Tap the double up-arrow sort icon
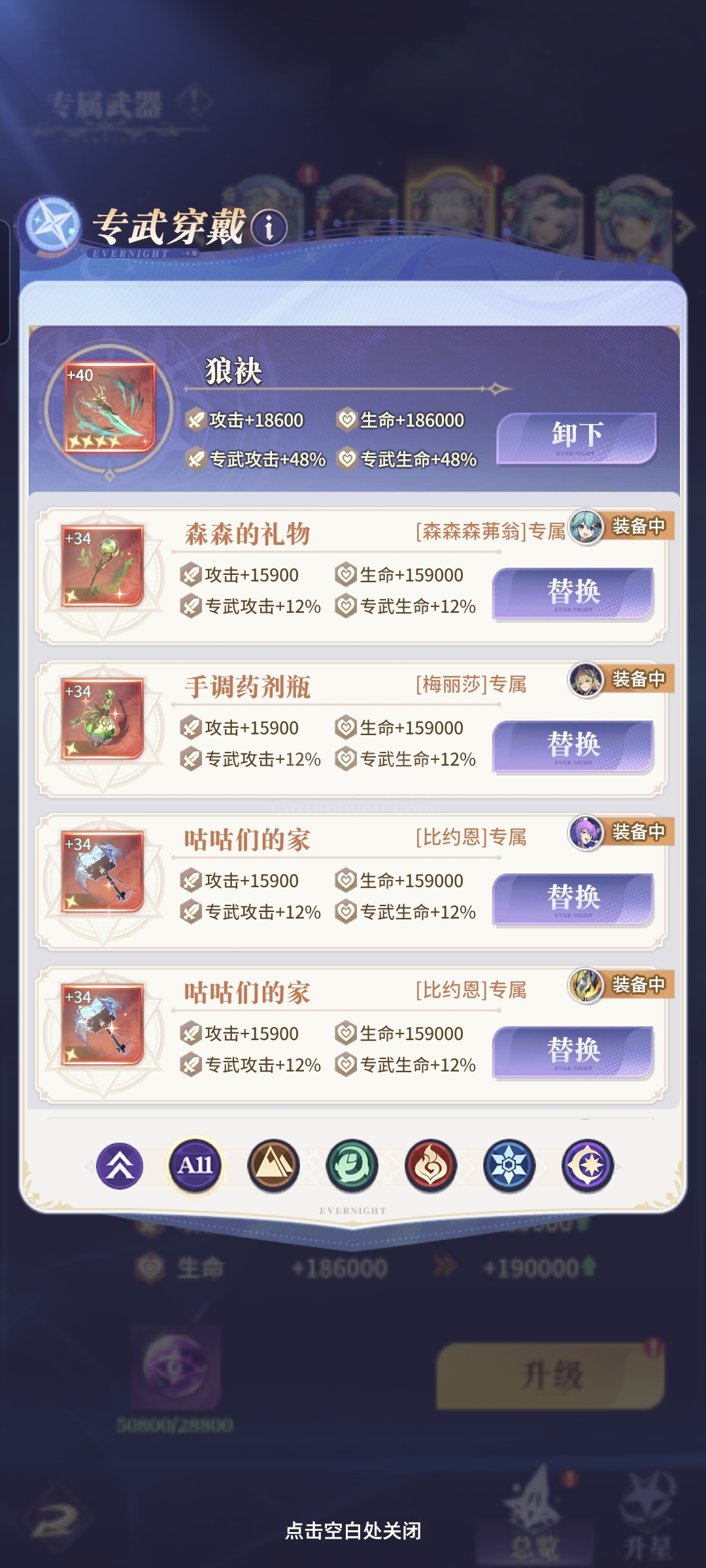 [120, 1166]
